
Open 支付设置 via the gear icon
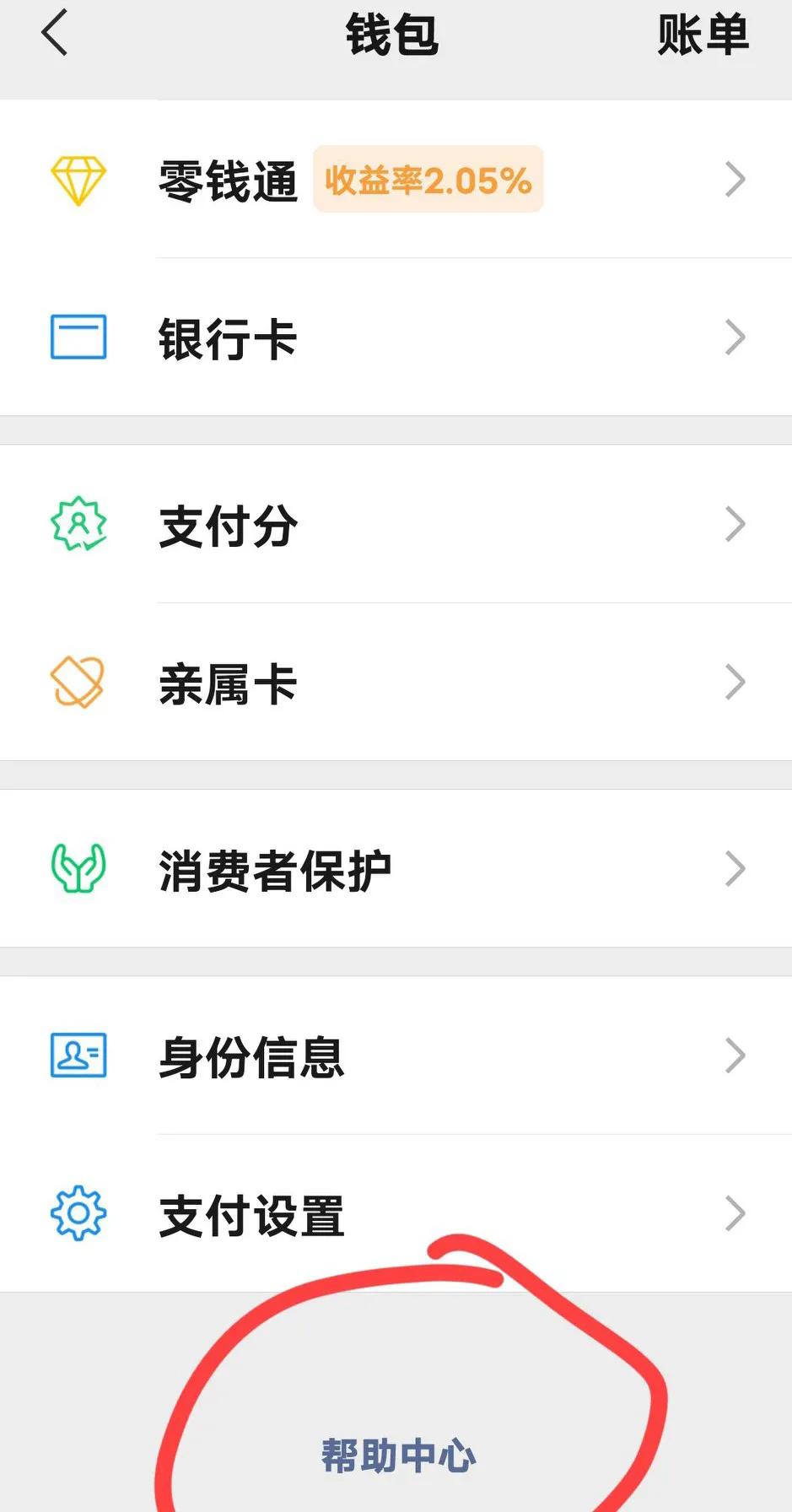(x=78, y=1213)
